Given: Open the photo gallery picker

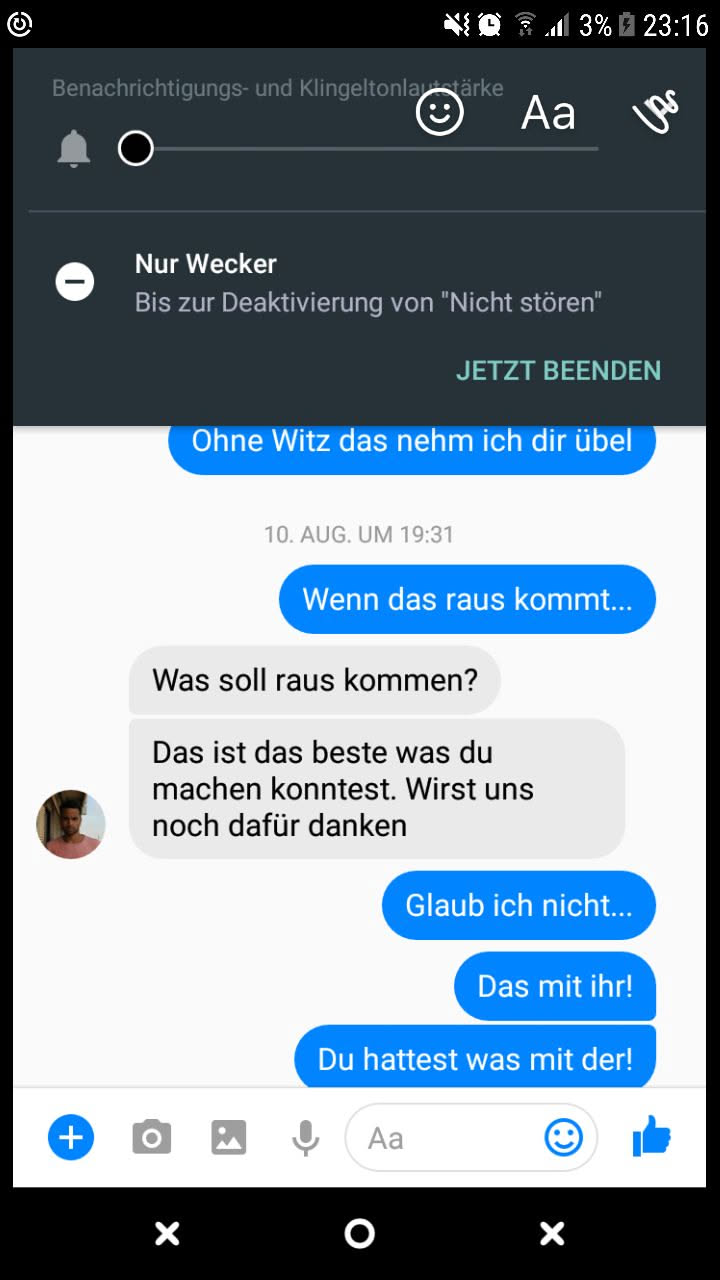Looking at the screenshot, I should tap(229, 1137).
